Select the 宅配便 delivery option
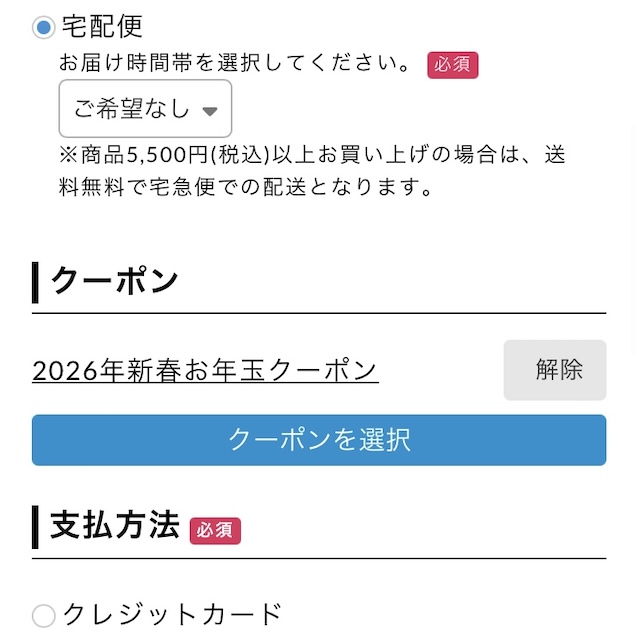The height and width of the screenshot is (640, 640). pos(44,27)
